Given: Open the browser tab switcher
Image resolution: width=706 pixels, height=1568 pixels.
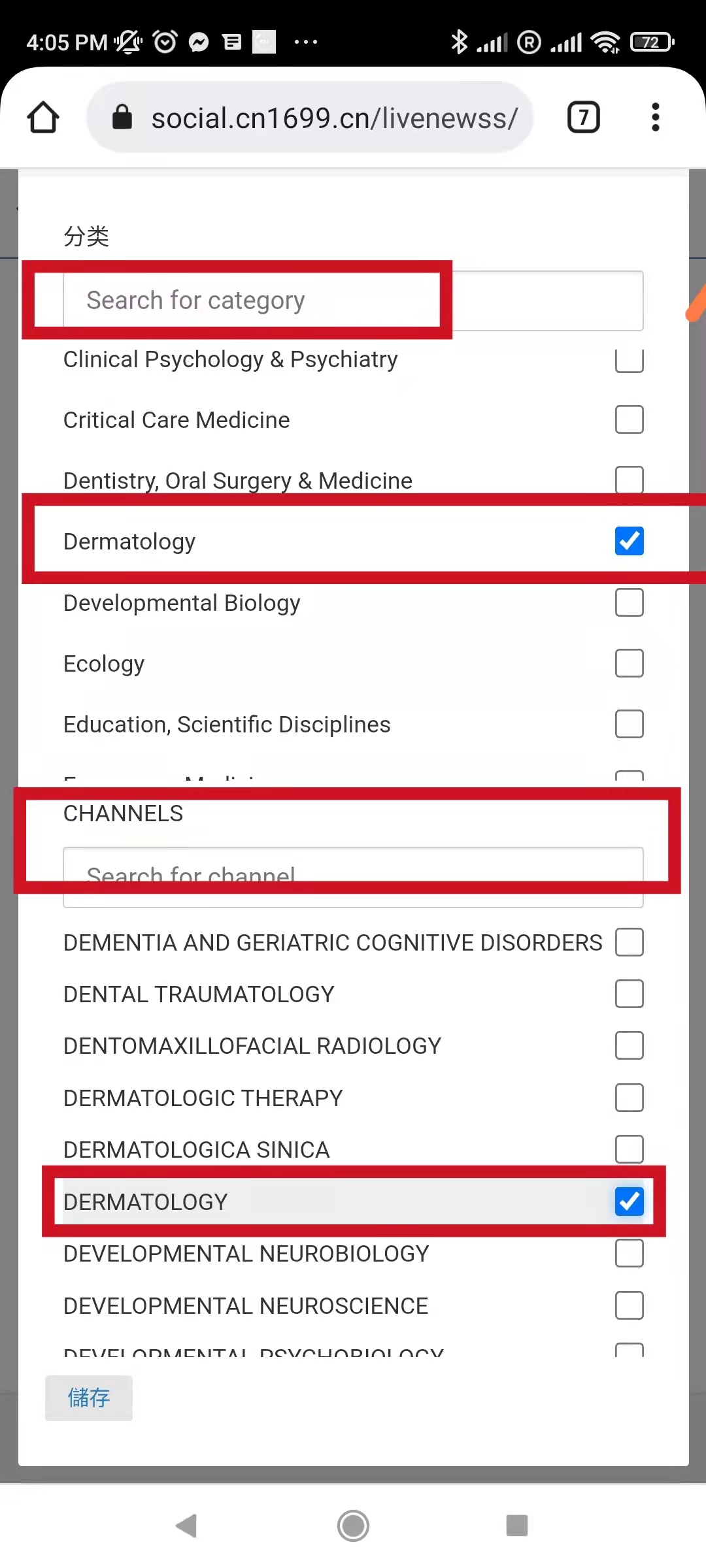Looking at the screenshot, I should point(583,118).
